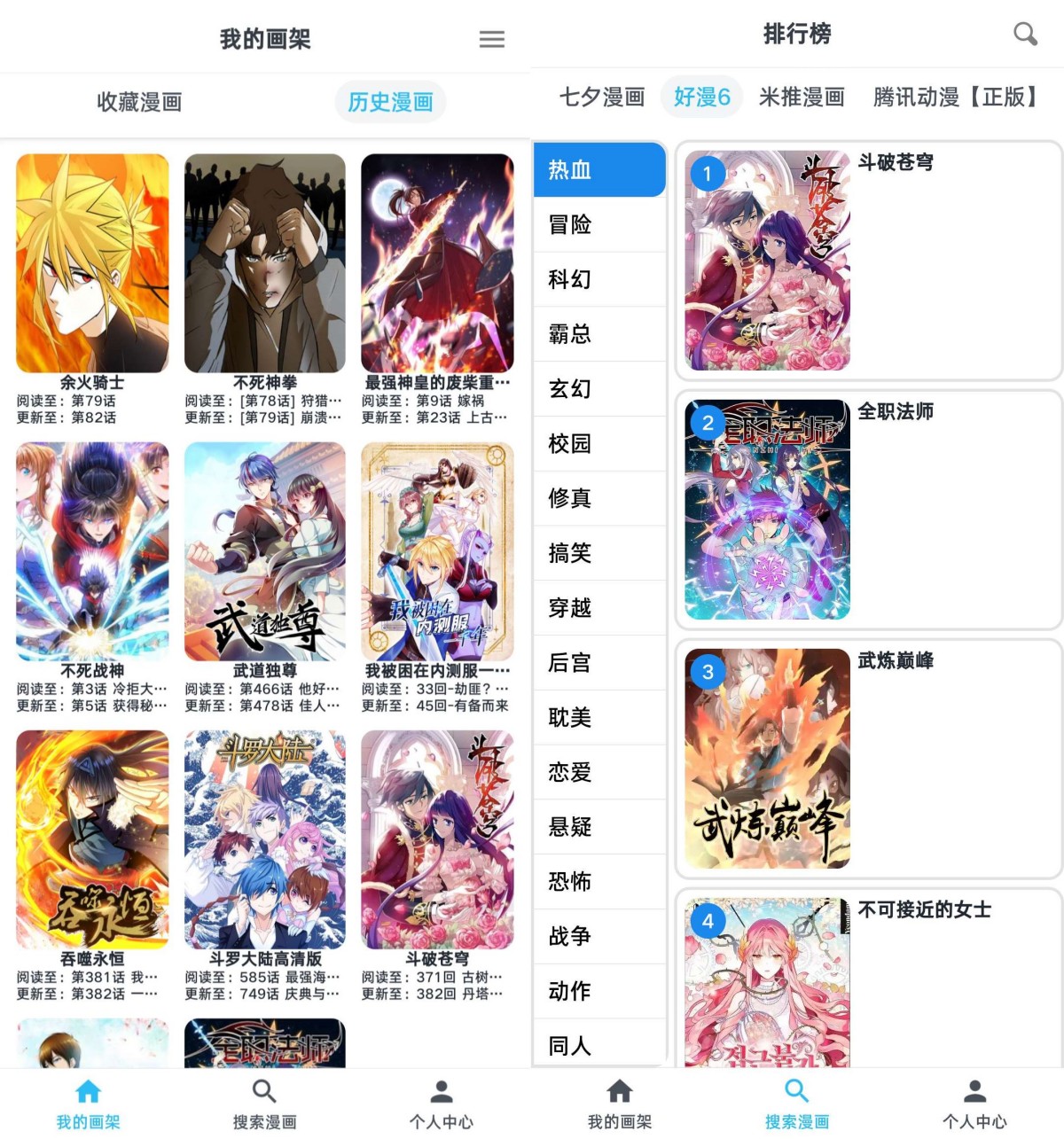Open the 余火骑士 comic in history
The width and height of the screenshot is (1064, 1139).
92,264
